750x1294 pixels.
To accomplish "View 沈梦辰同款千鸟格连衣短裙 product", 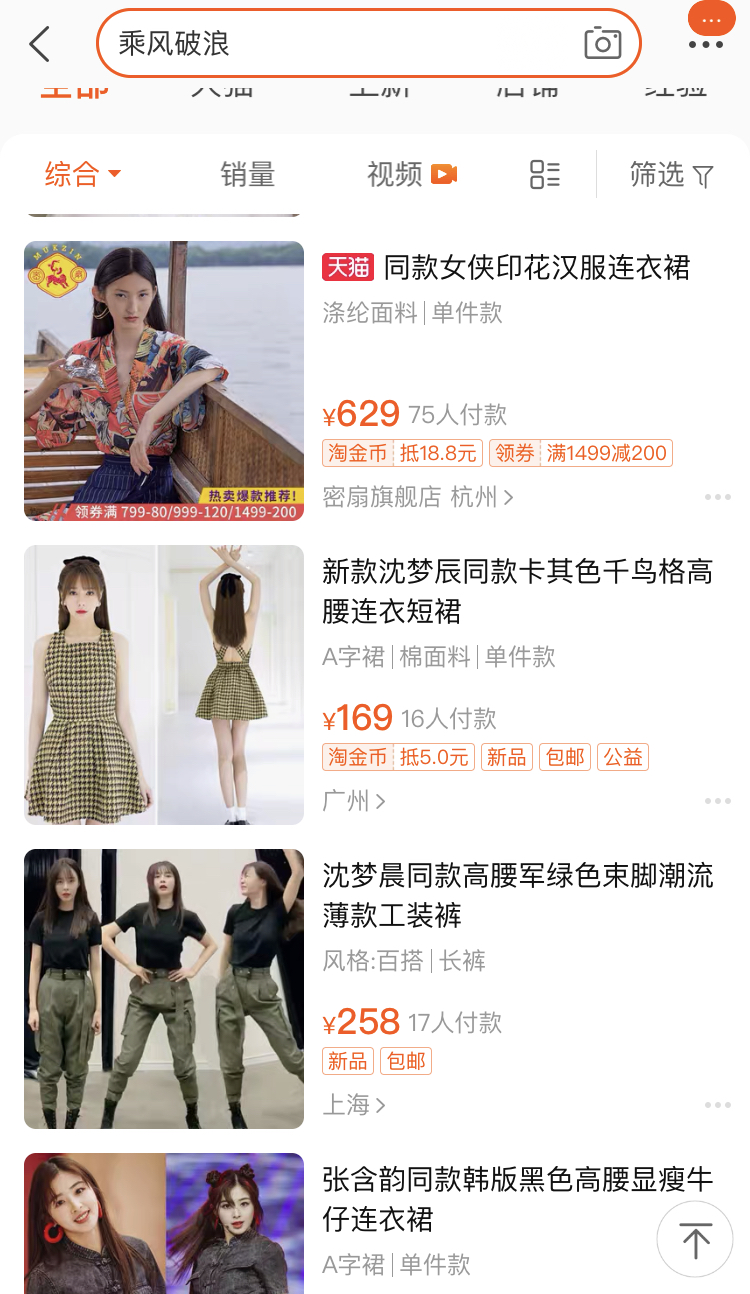I will pyautogui.click(x=517, y=591).
